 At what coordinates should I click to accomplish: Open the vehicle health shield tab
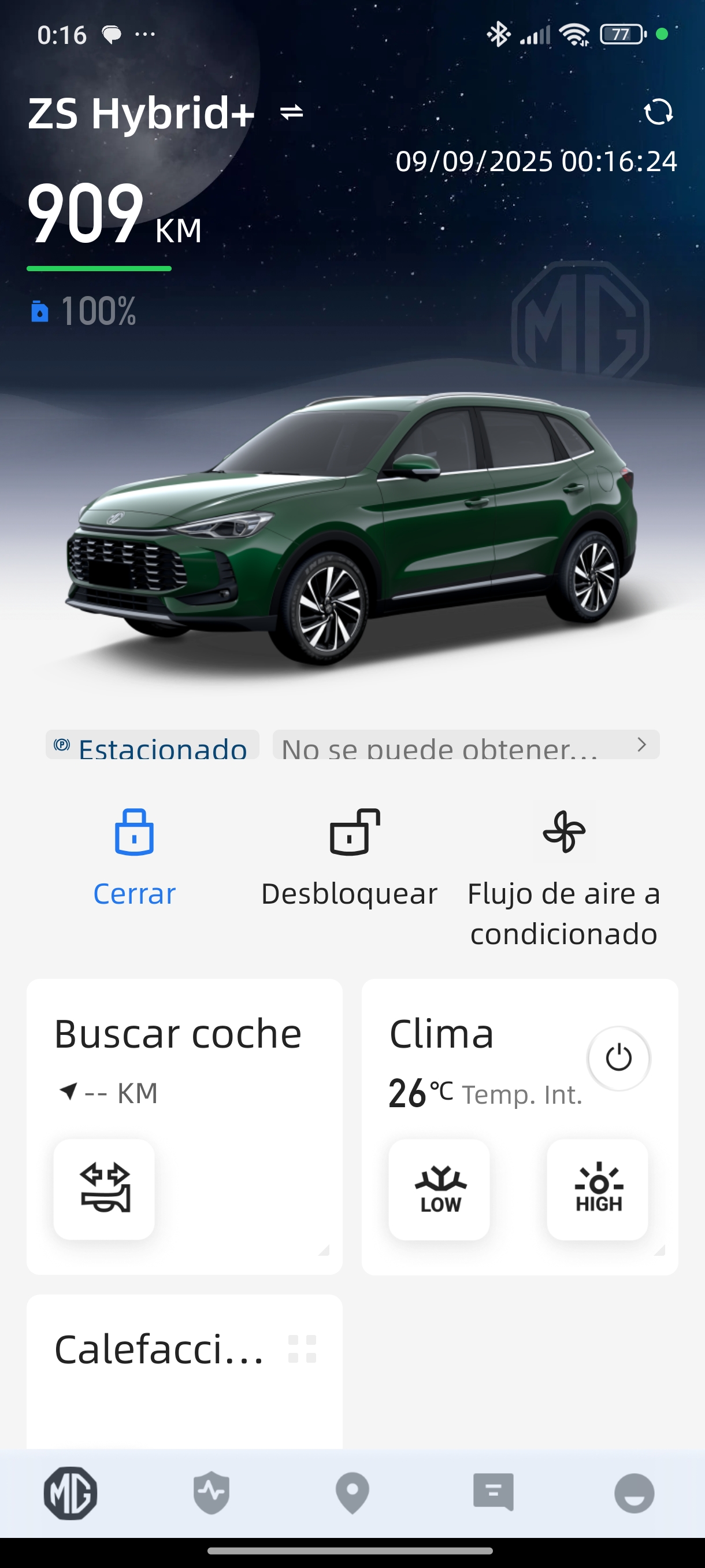pos(211,1492)
